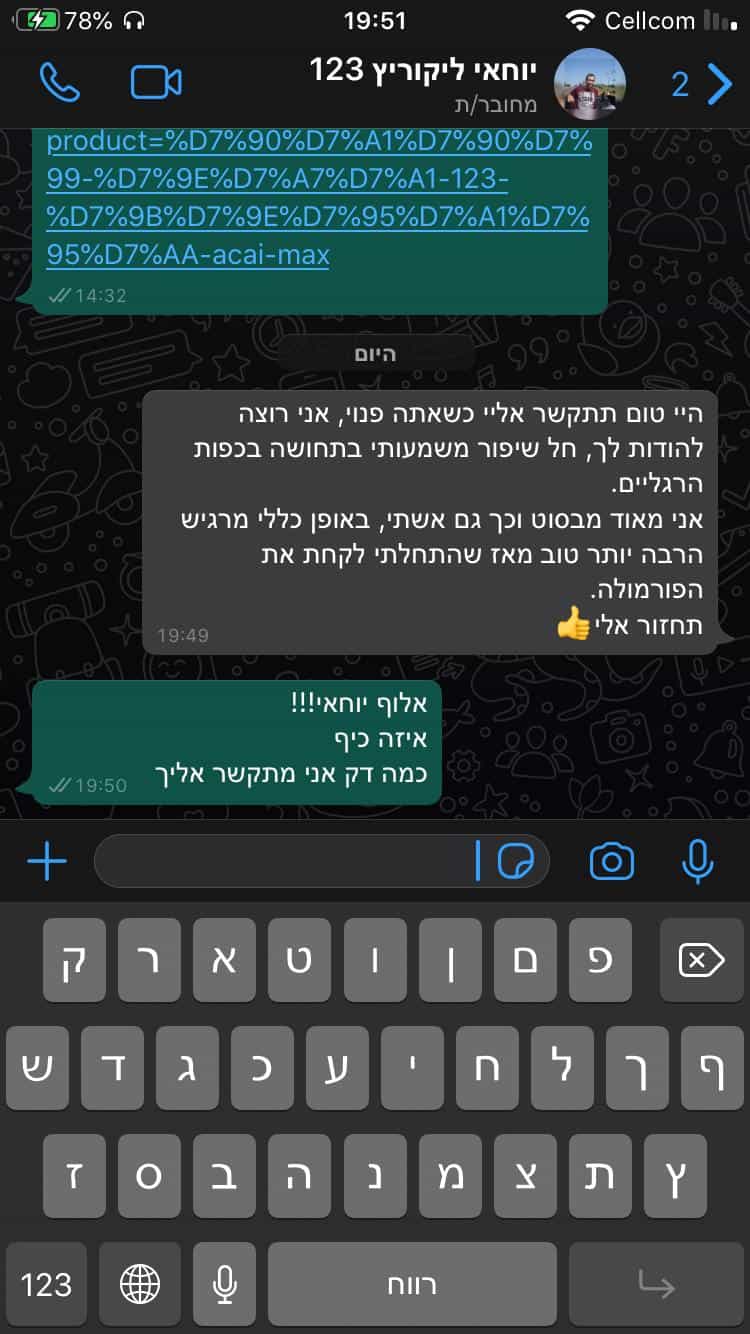Delete a character with the backspace key
This screenshot has width=750, height=1334.
(701, 961)
